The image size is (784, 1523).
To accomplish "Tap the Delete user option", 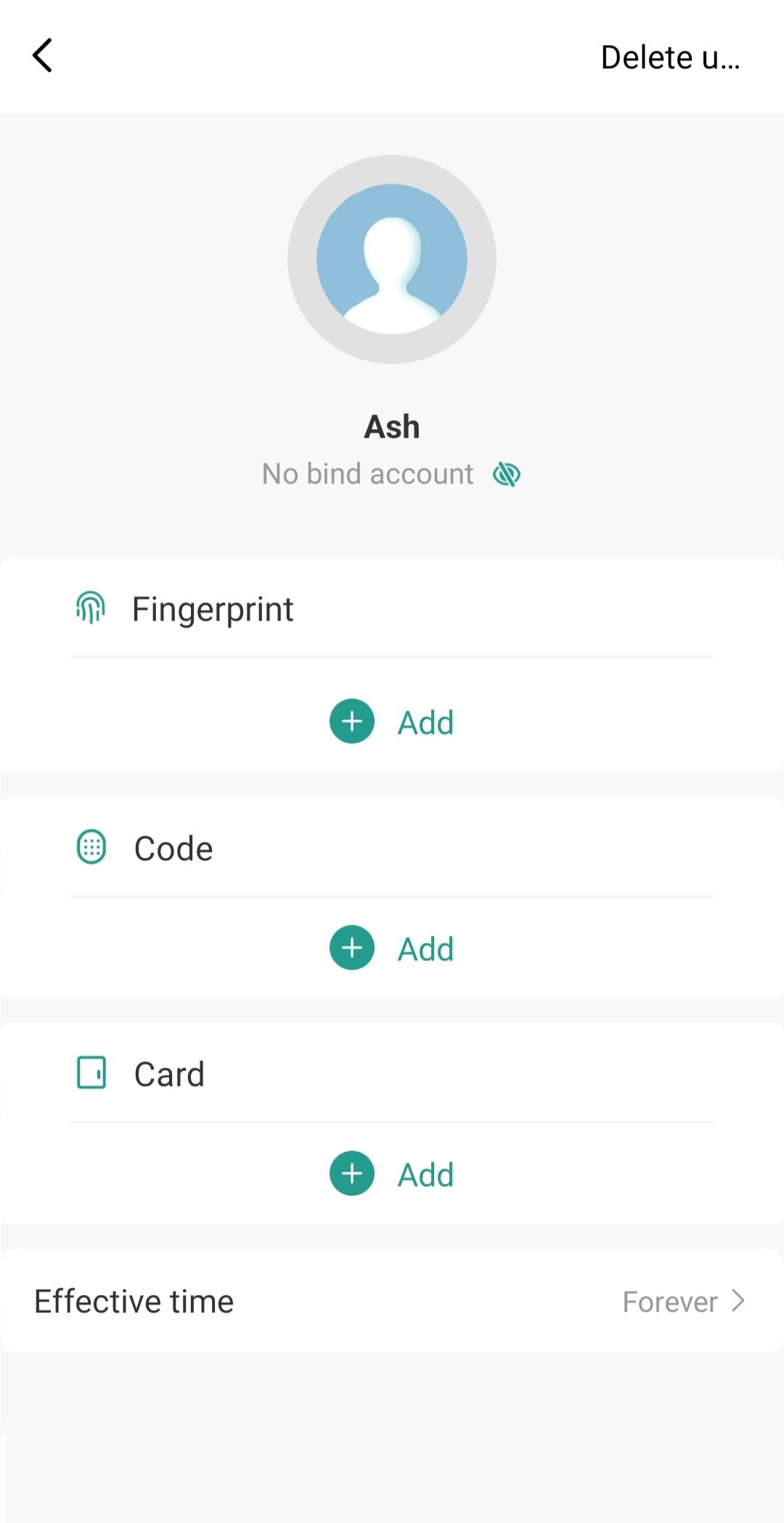I will 669,57.
